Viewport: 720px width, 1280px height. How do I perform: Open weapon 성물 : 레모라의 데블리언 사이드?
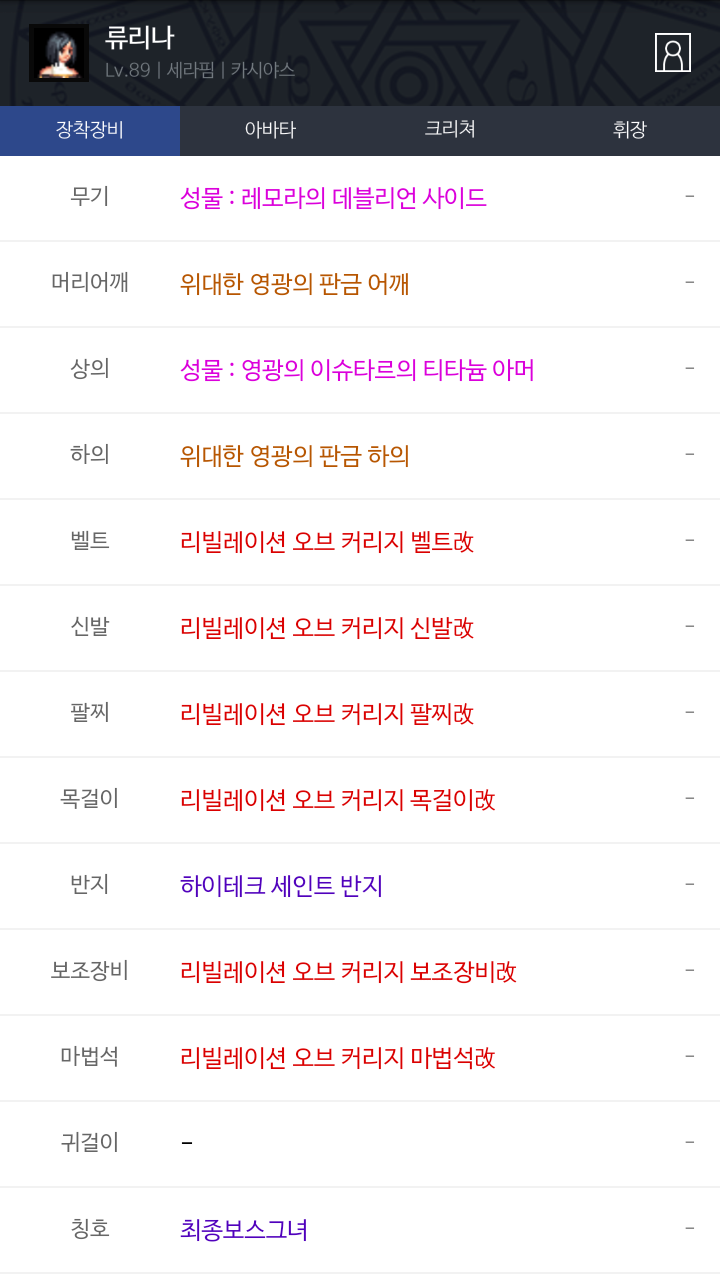[333, 198]
